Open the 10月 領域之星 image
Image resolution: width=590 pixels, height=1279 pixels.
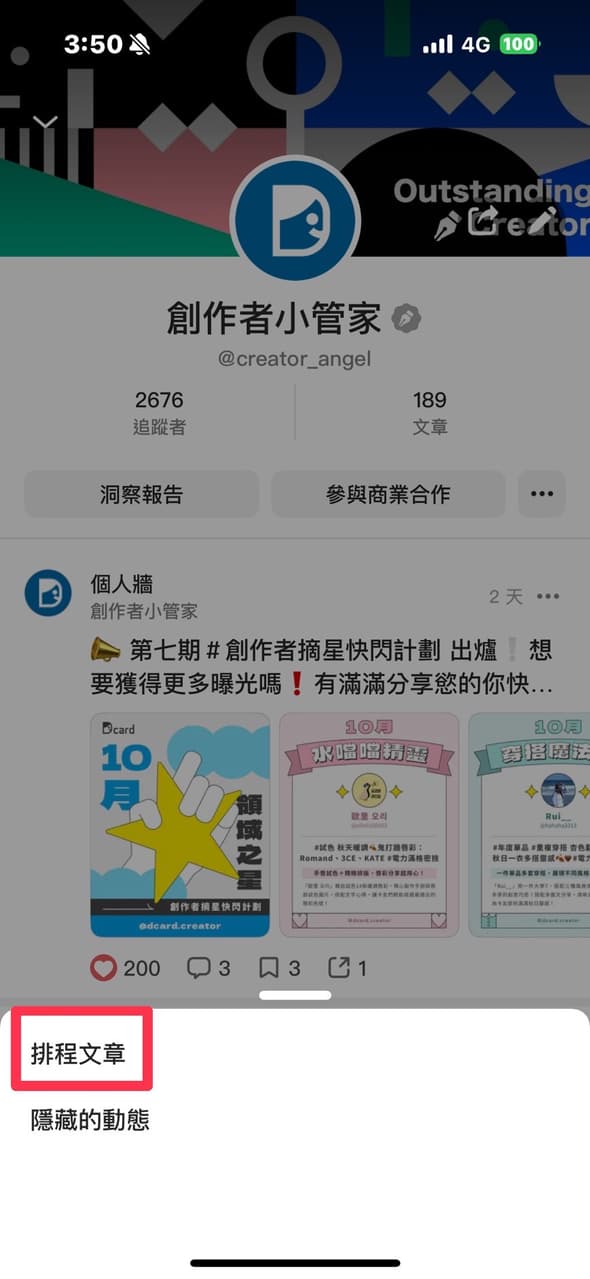pos(180,825)
